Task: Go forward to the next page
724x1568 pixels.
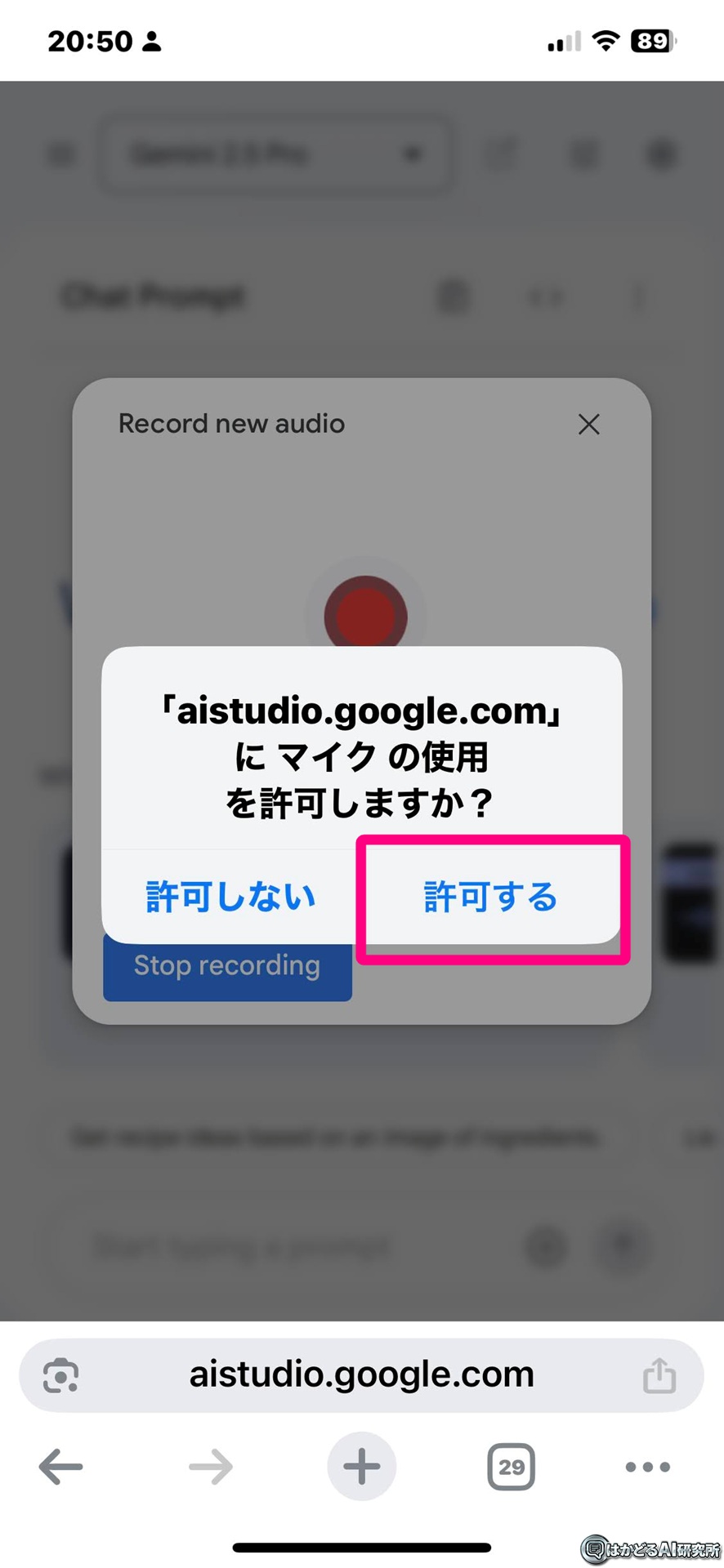Action: (211, 1467)
